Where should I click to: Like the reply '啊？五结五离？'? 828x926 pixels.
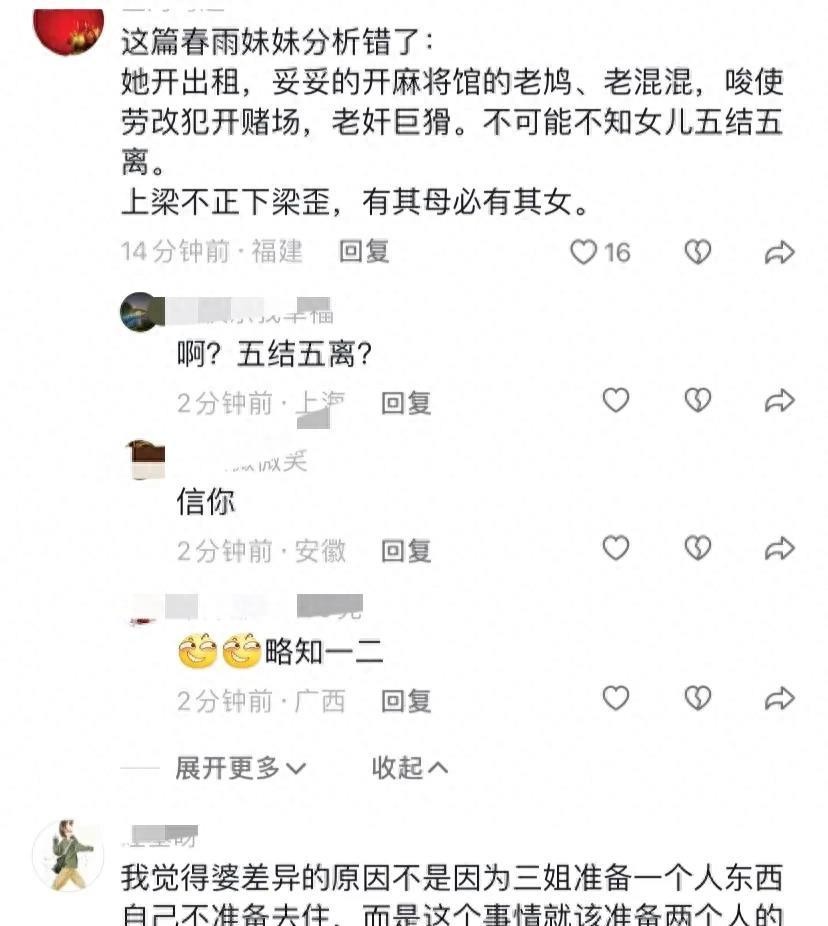pyautogui.click(x=616, y=401)
